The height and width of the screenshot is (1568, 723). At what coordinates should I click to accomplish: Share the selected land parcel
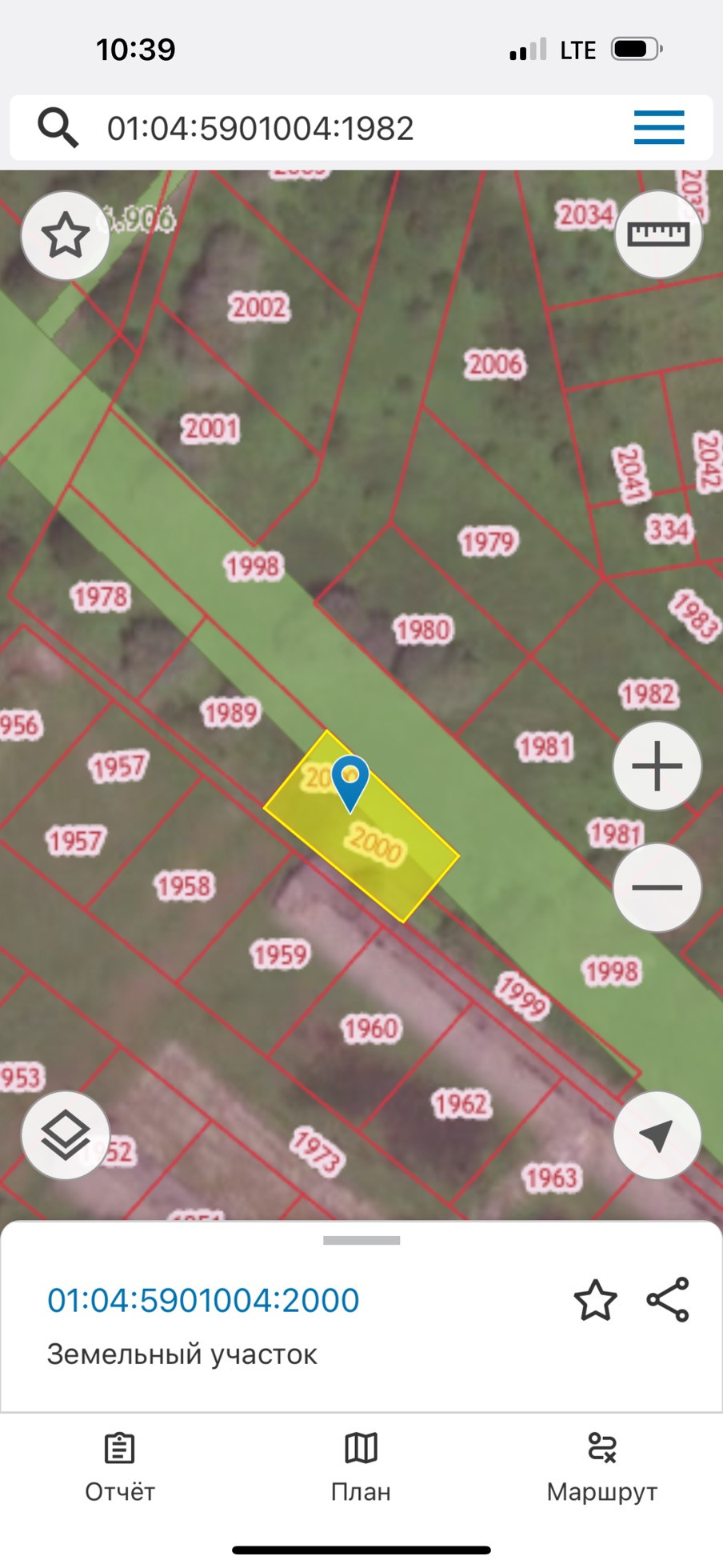pyautogui.click(x=668, y=1300)
